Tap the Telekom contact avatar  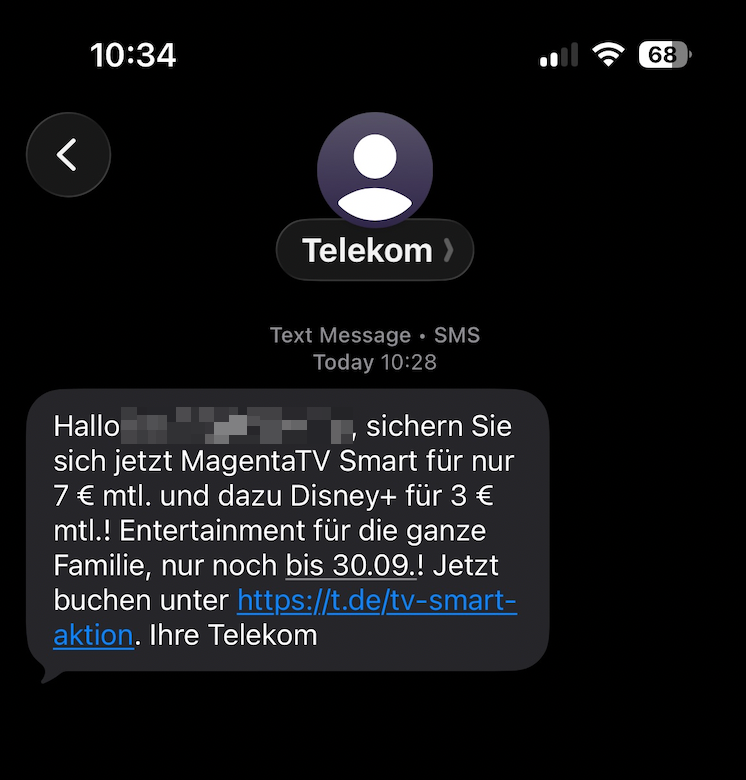(375, 169)
